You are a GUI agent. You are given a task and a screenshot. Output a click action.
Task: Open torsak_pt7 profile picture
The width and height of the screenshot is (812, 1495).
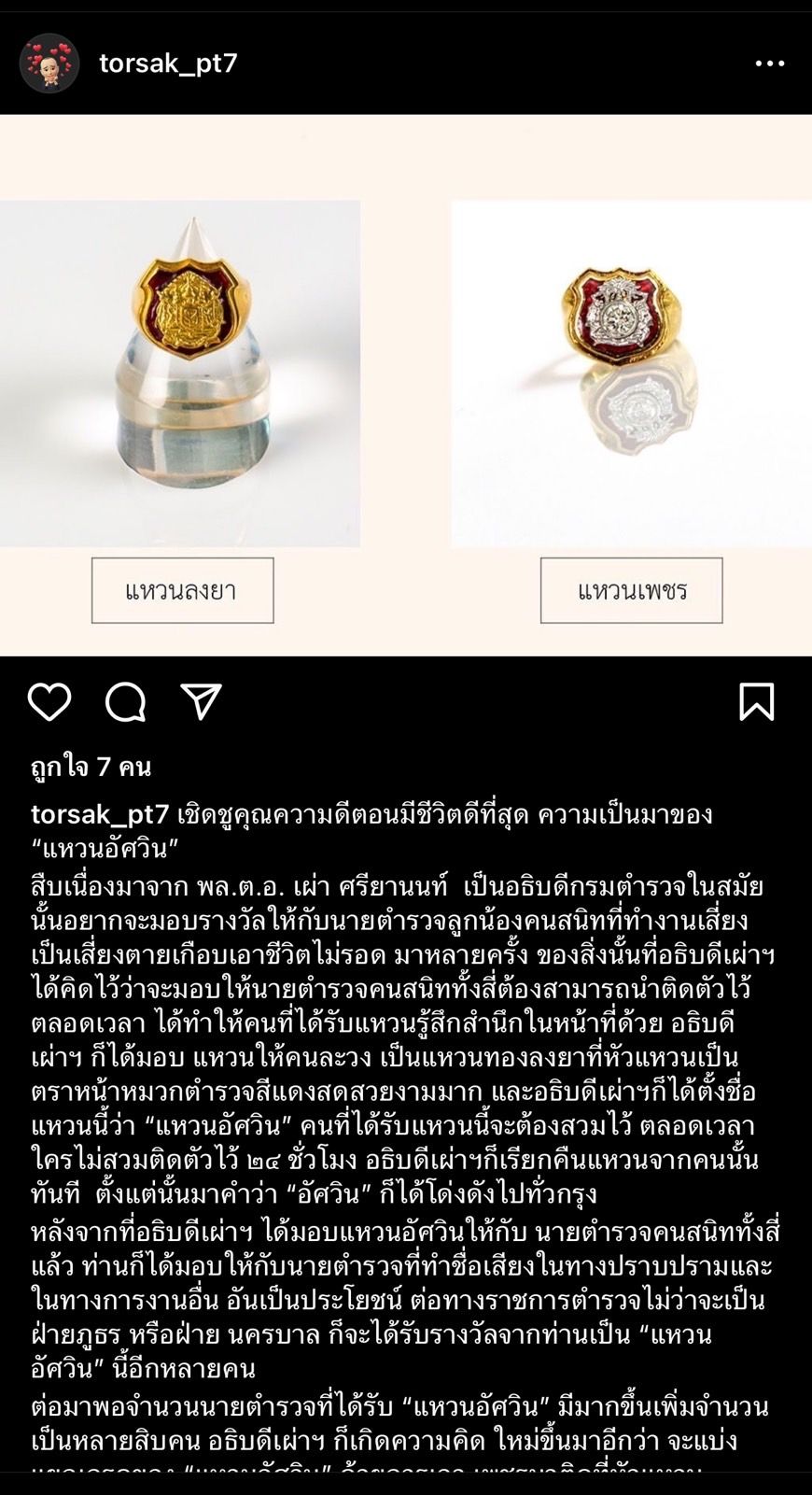tap(49, 63)
